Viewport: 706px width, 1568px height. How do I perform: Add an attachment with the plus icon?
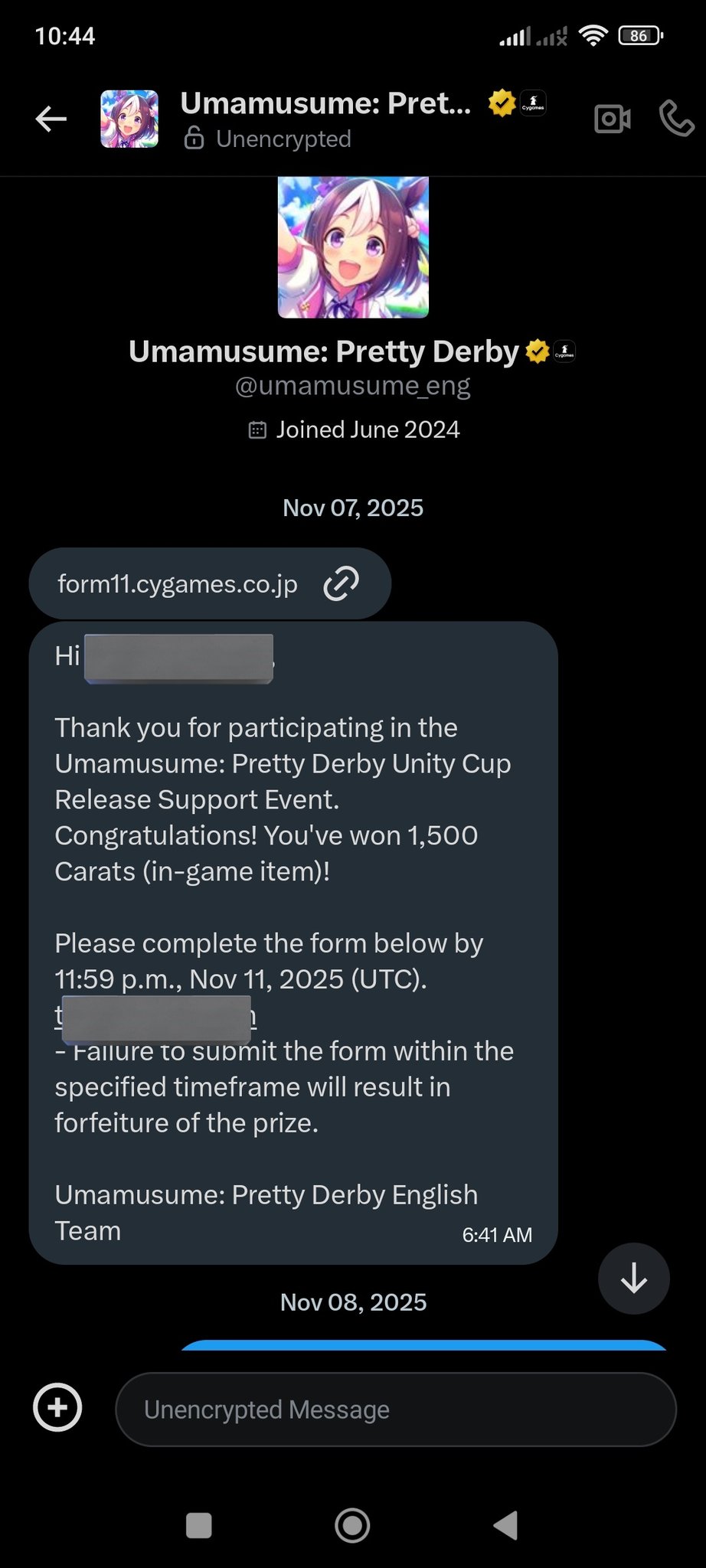tap(57, 1407)
